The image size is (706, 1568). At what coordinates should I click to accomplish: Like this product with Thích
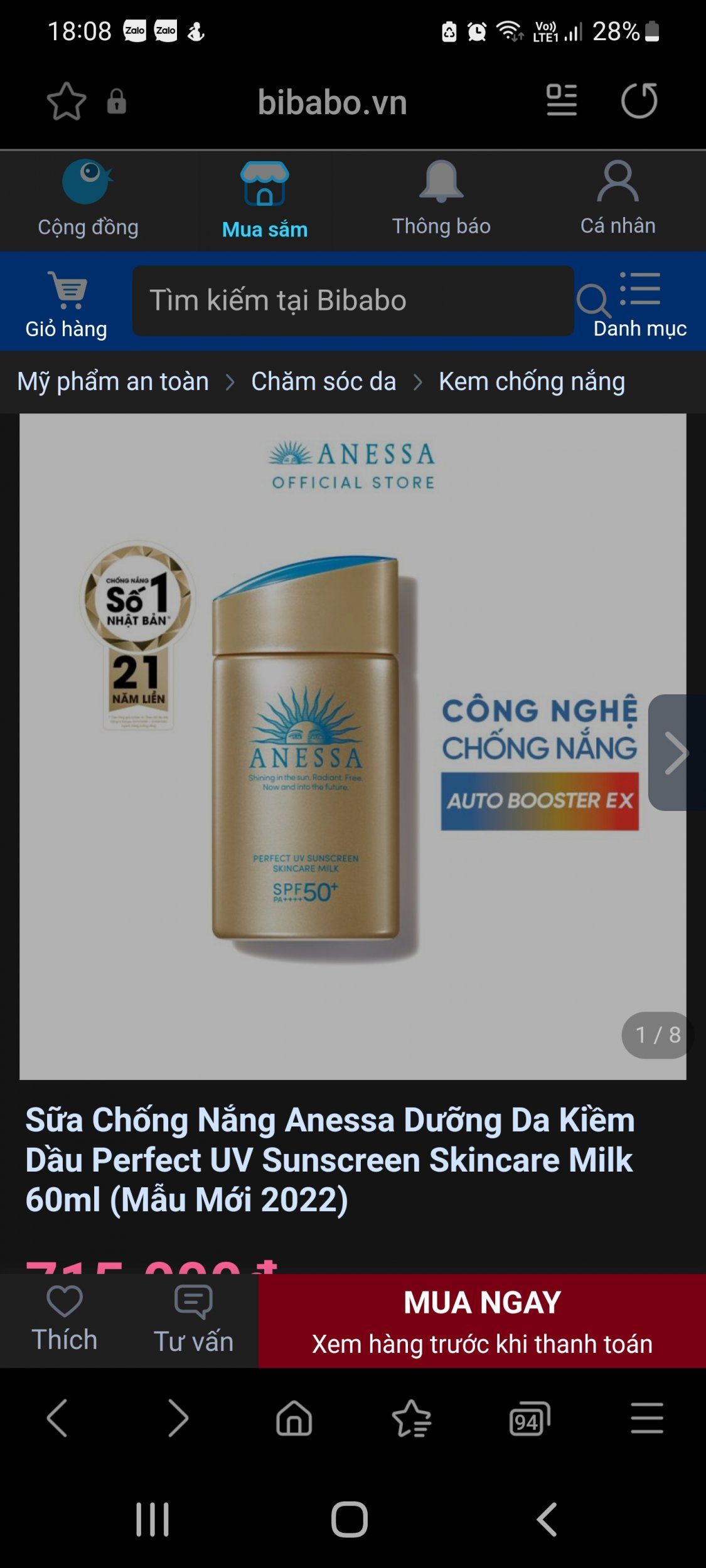point(65,1320)
